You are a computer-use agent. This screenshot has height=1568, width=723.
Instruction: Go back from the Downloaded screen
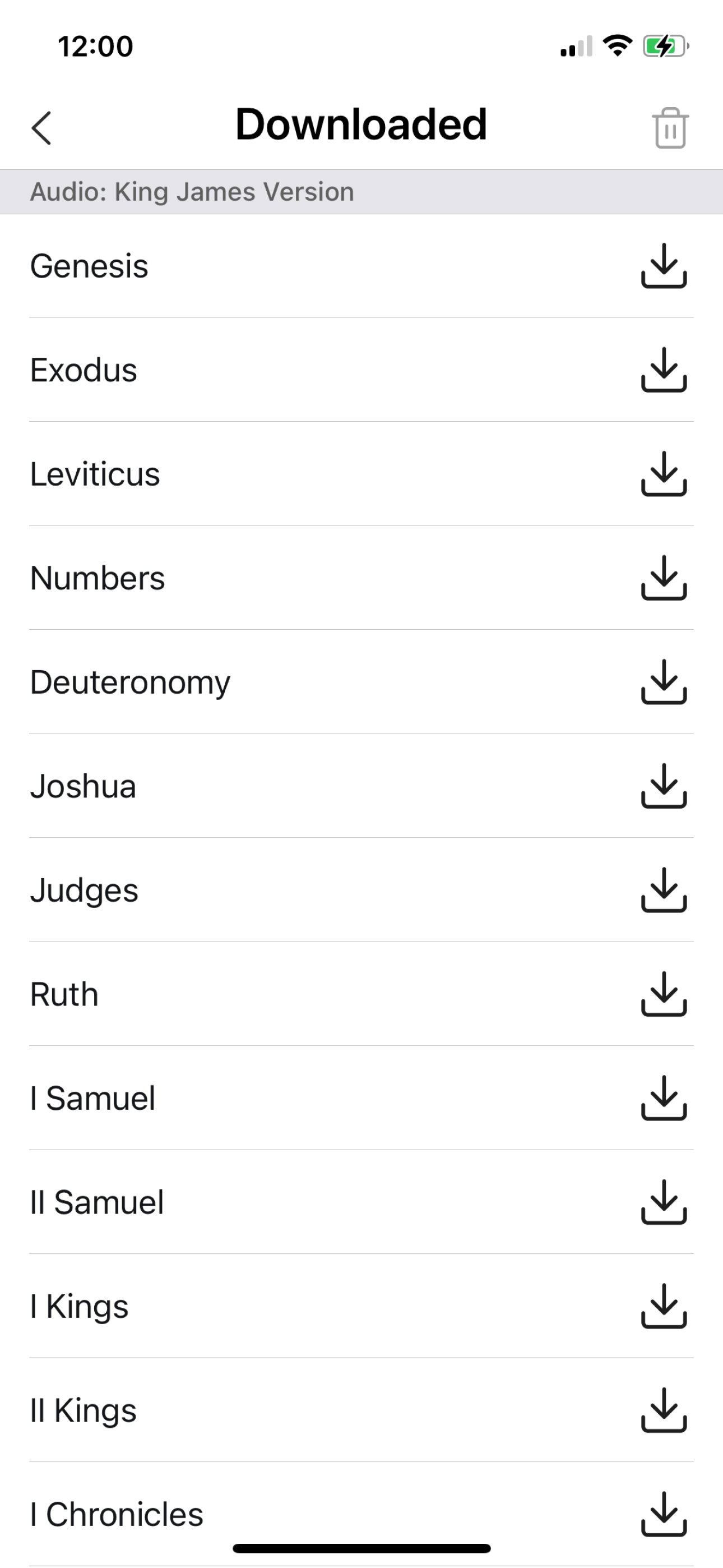pos(41,128)
